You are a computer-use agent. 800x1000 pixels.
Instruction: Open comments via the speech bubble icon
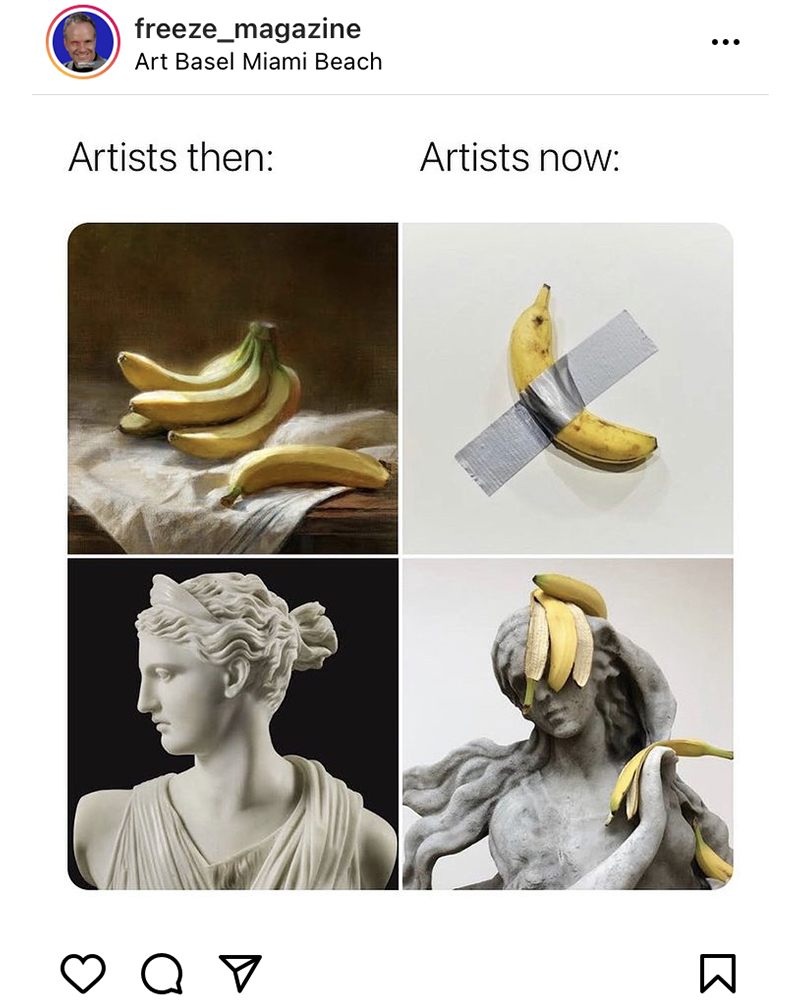click(161, 972)
